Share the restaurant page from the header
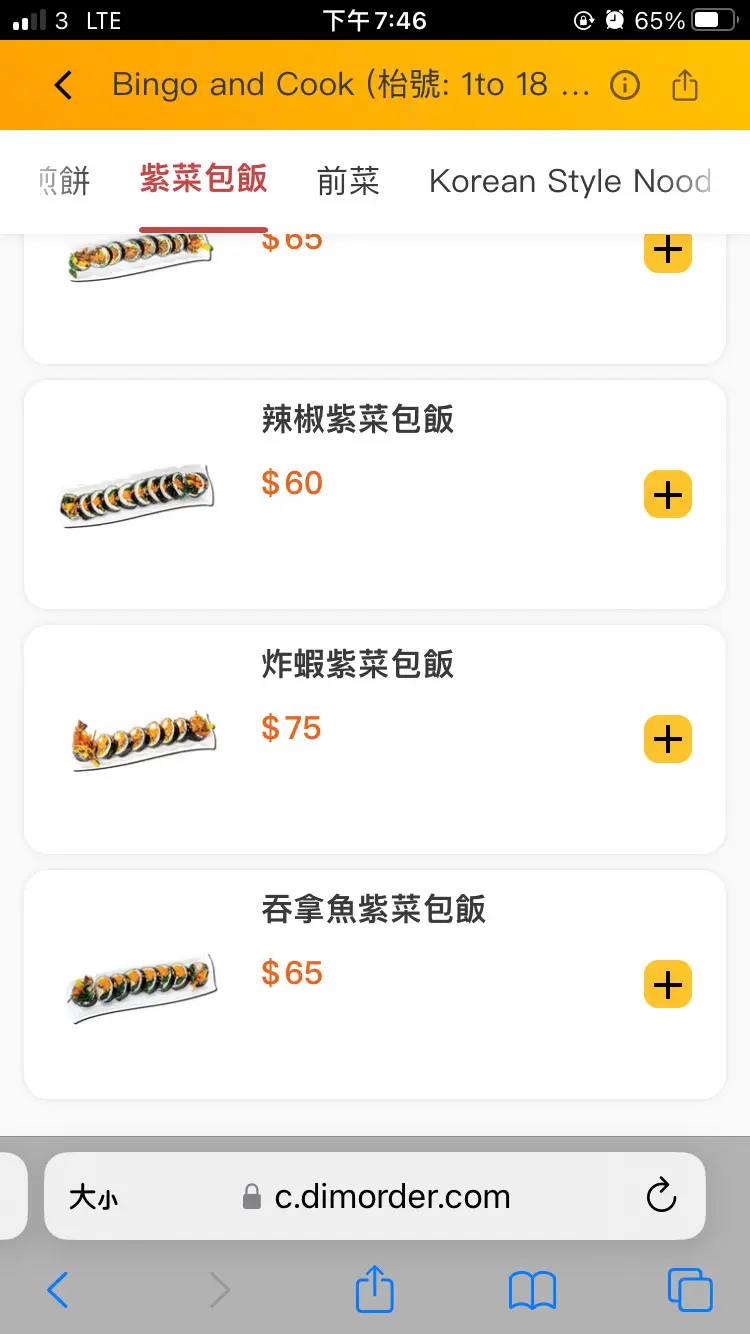Viewport: 750px width, 1334px height. (x=685, y=86)
